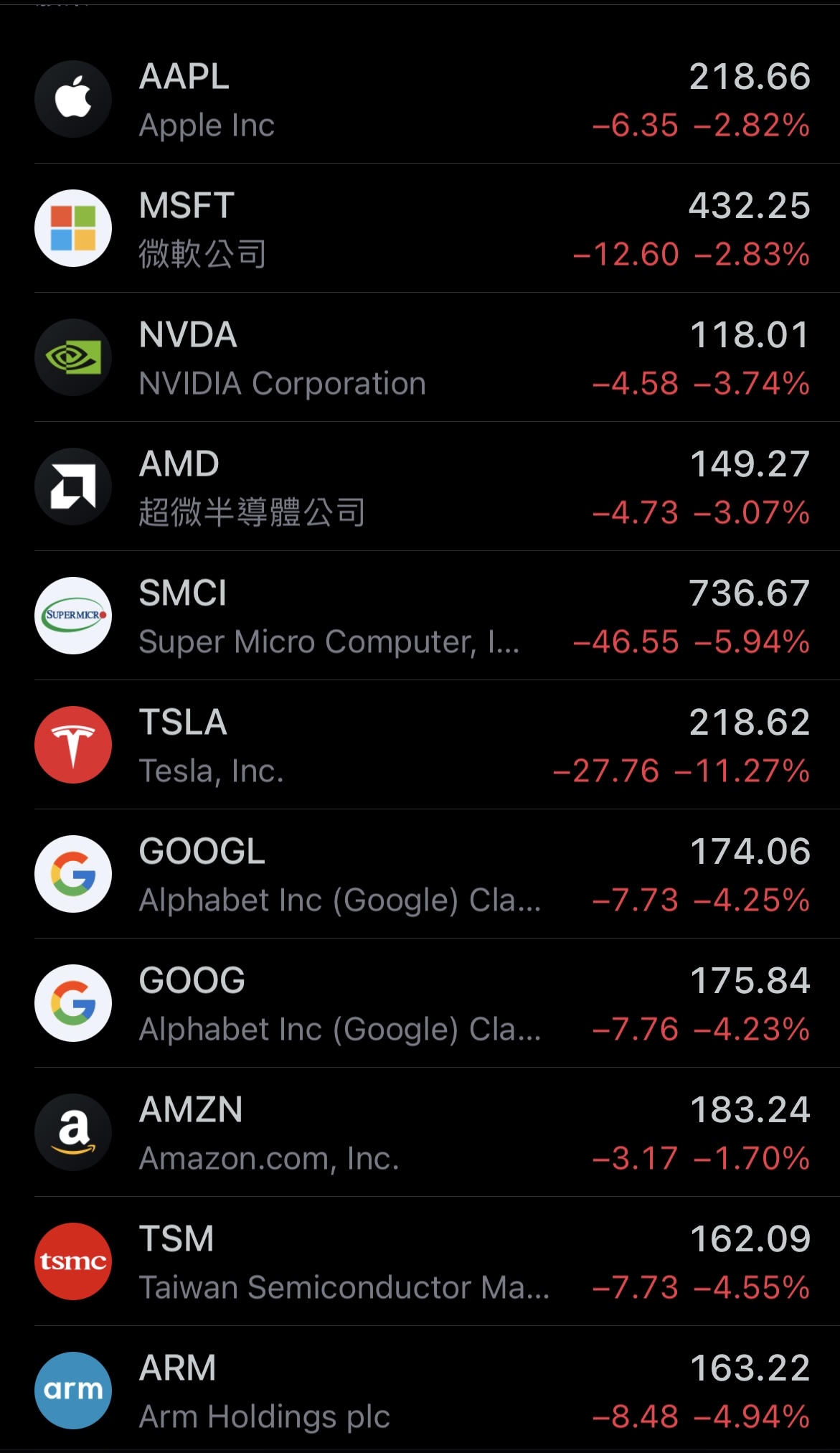
Task: Tap the SMCI Super Micro Computer row
Action: point(420,616)
